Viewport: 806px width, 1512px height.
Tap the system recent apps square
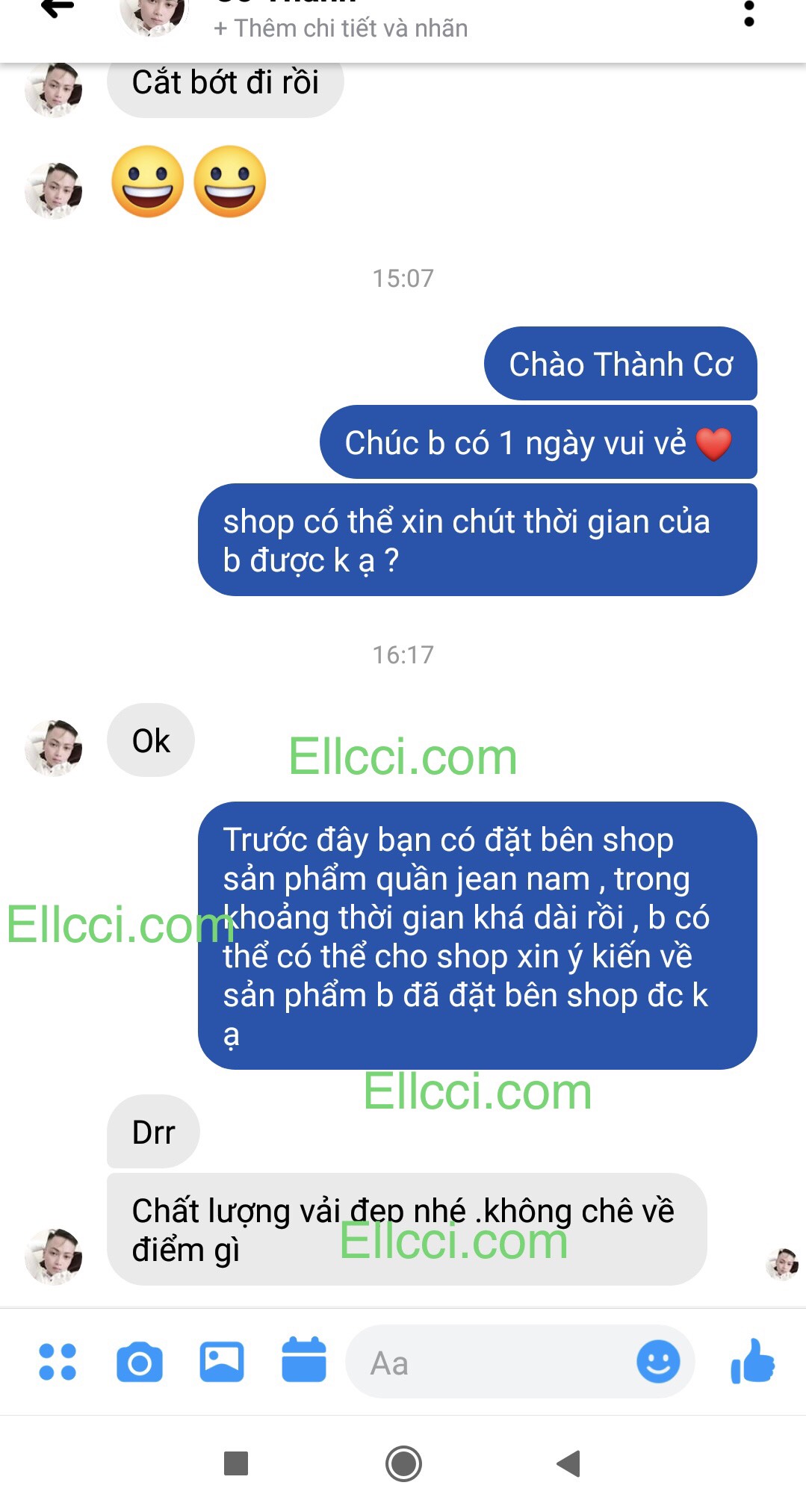pyautogui.click(x=236, y=1463)
